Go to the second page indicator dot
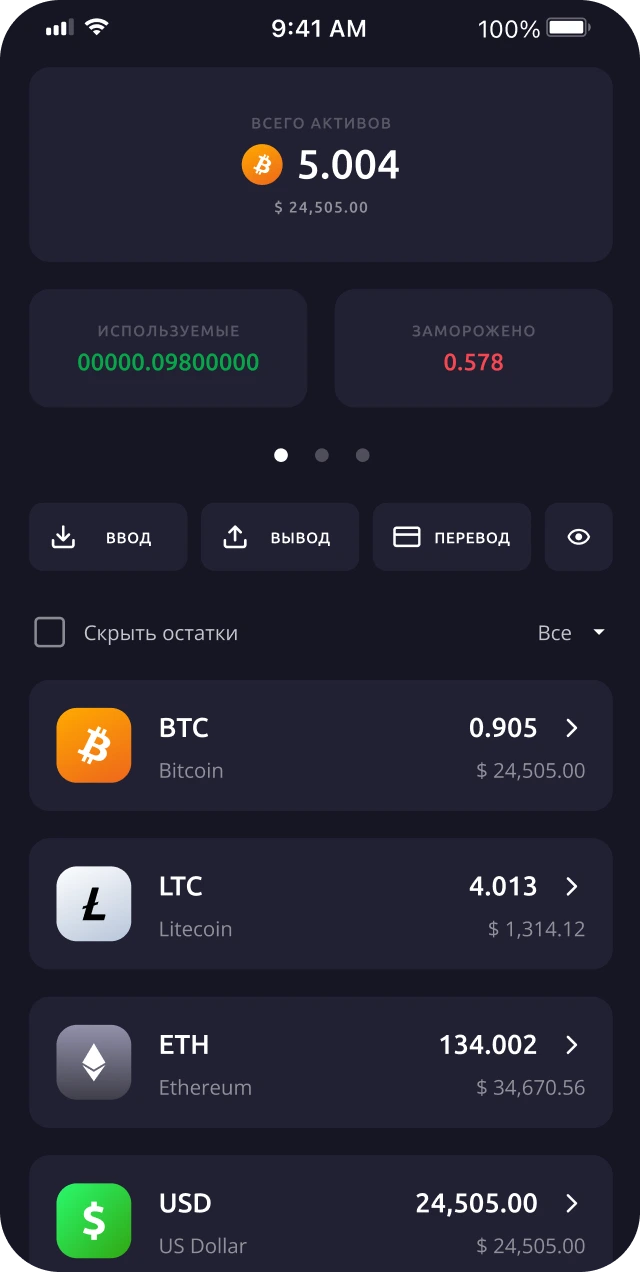640x1272 pixels. (322, 455)
